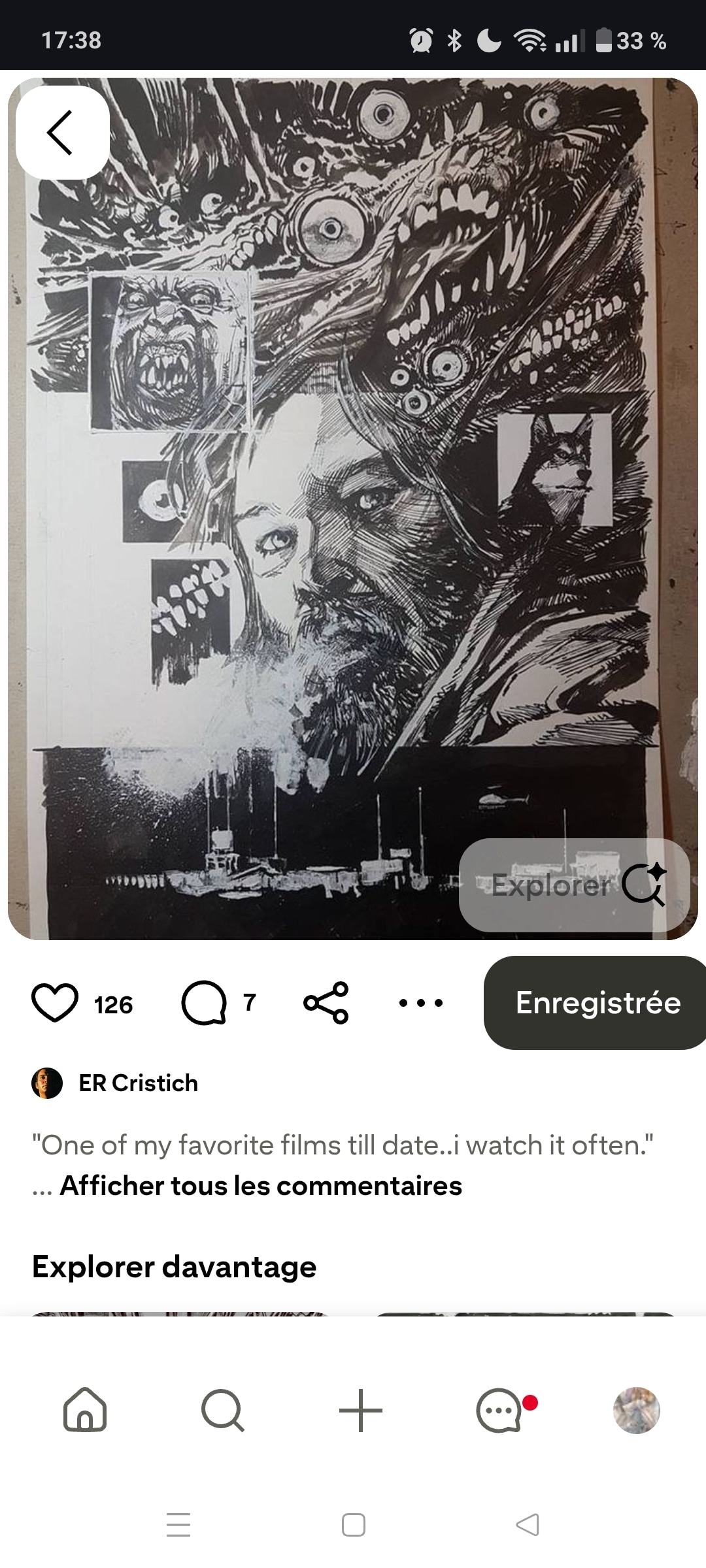Image resolution: width=706 pixels, height=1568 pixels.
Task: Tap the system back button
Action: pos(528,1525)
